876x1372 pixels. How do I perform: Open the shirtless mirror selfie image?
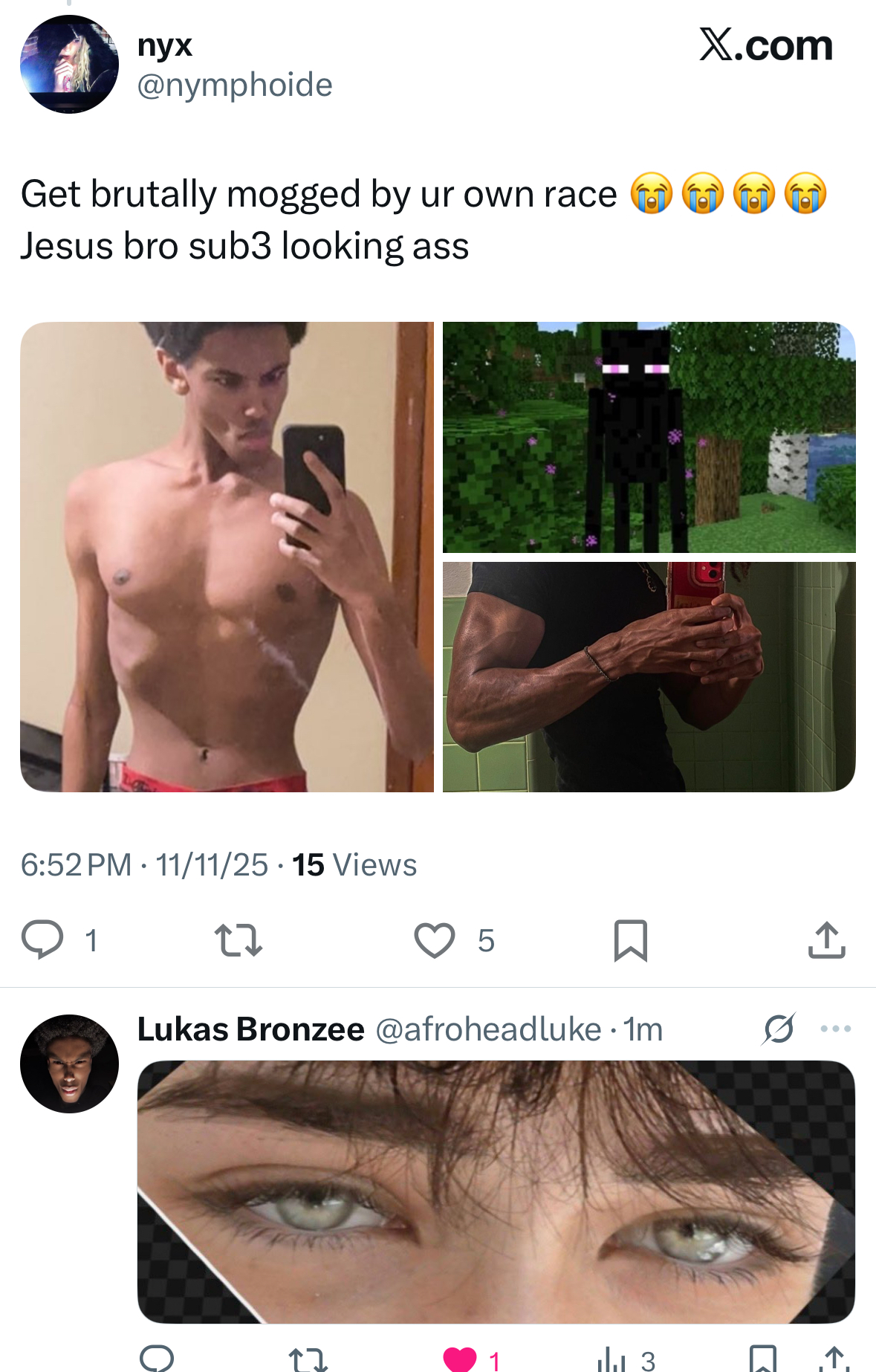[x=227, y=557]
